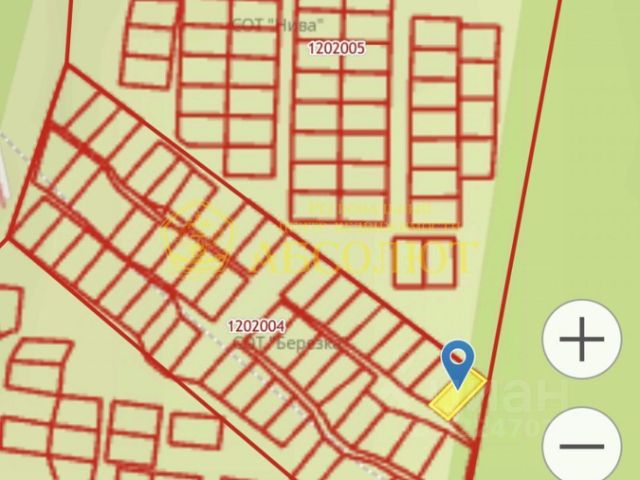Image resolution: width=640 pixels, height=480 pixels.
Task: Zoom out with the minus button
Action: (x=583, y=446)
